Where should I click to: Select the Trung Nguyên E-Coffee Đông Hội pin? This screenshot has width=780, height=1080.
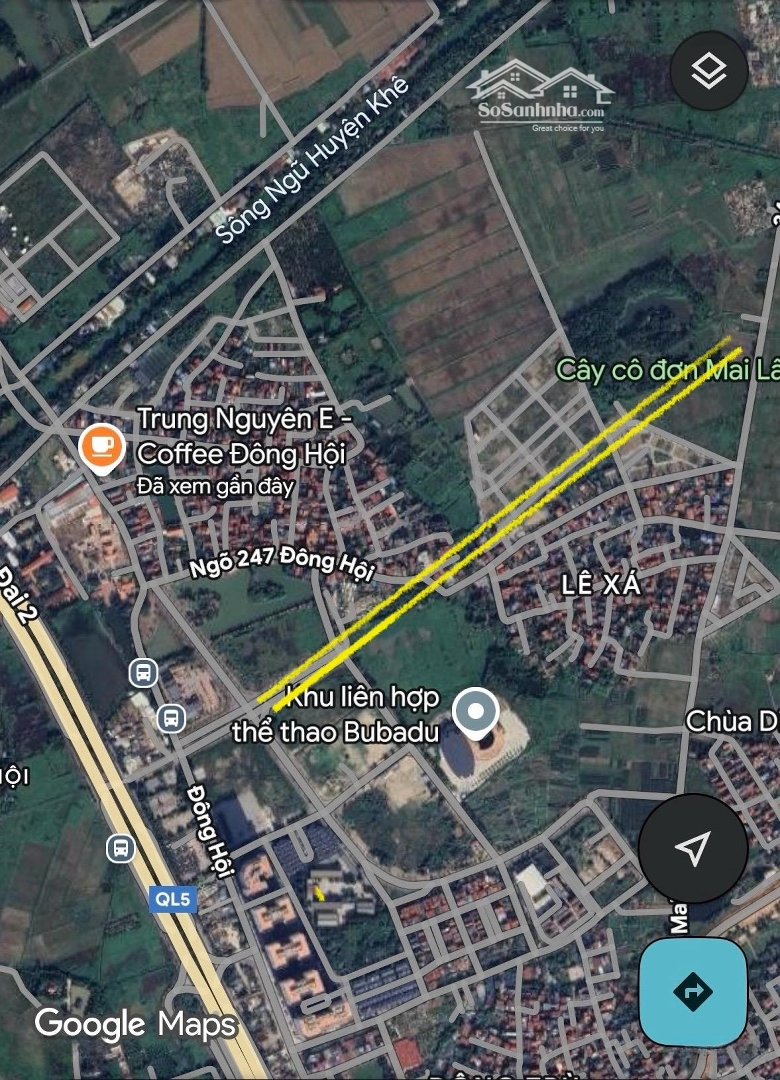pyautogui.click(x=101, y=447)
